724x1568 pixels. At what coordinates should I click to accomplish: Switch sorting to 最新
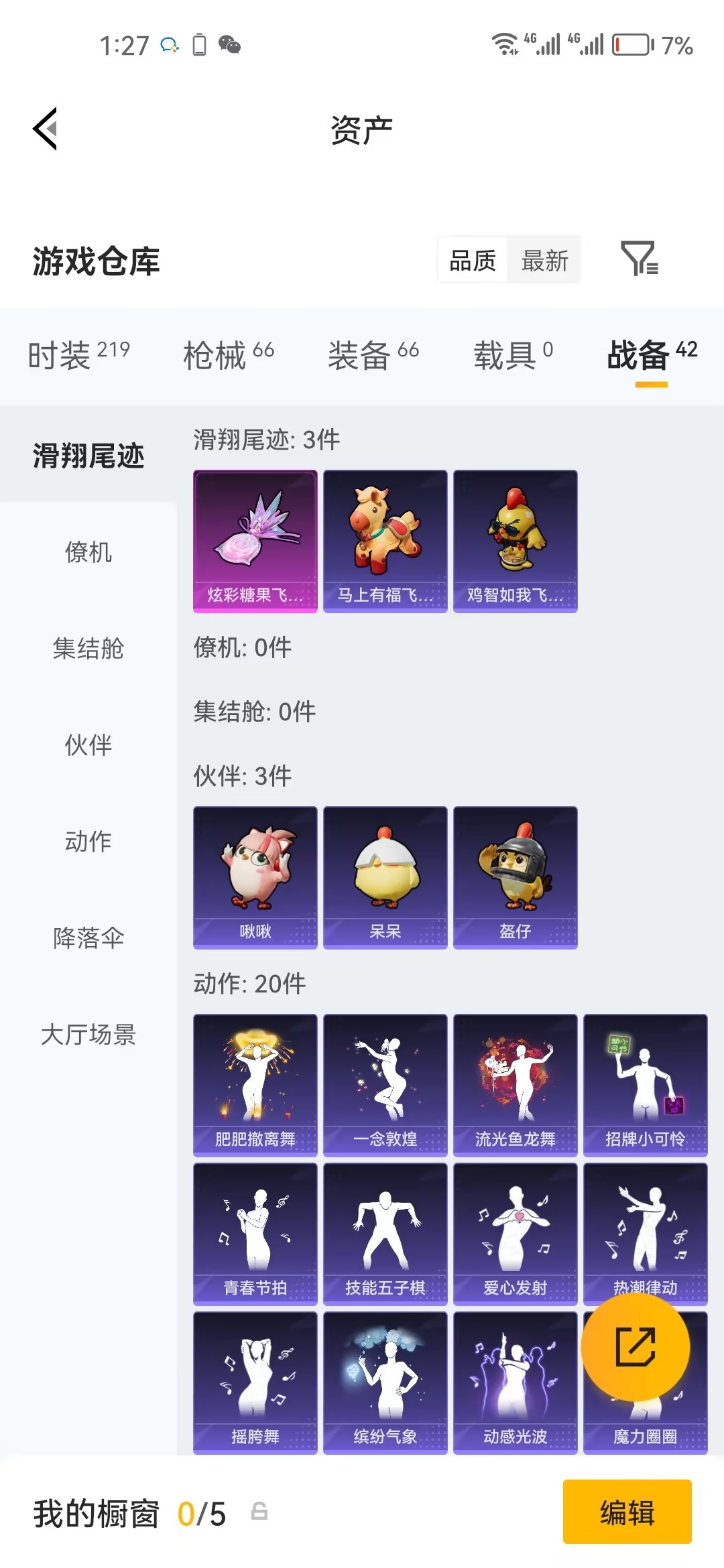pos(545,261)
